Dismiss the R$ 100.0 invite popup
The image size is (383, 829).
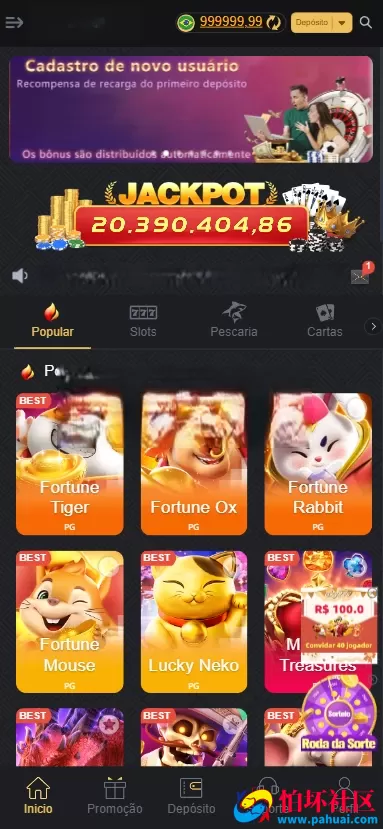click(x=372, y=593)
